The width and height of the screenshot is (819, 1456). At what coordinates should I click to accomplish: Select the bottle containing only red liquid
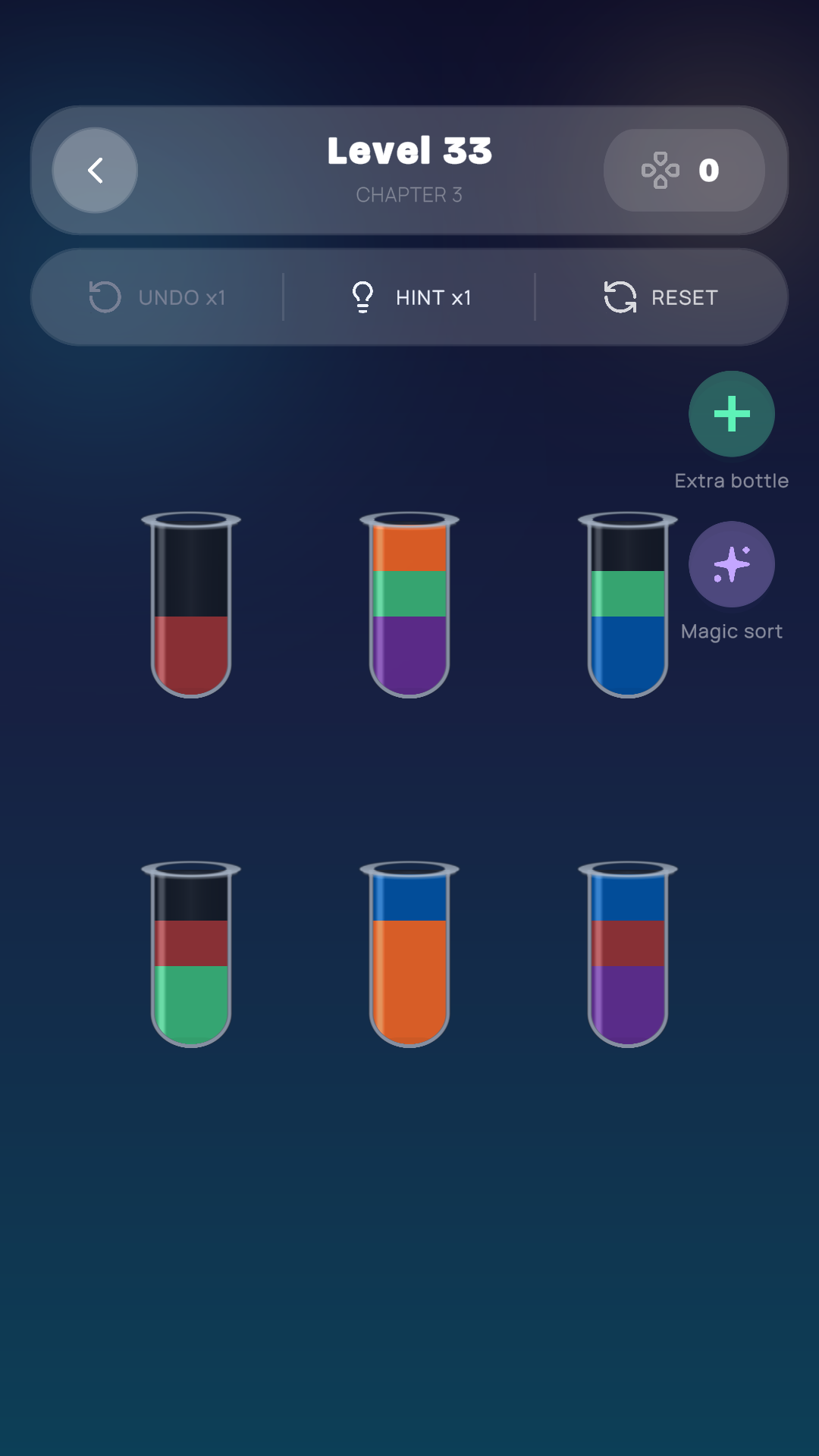pyautogui.click(x=191, y=605)
